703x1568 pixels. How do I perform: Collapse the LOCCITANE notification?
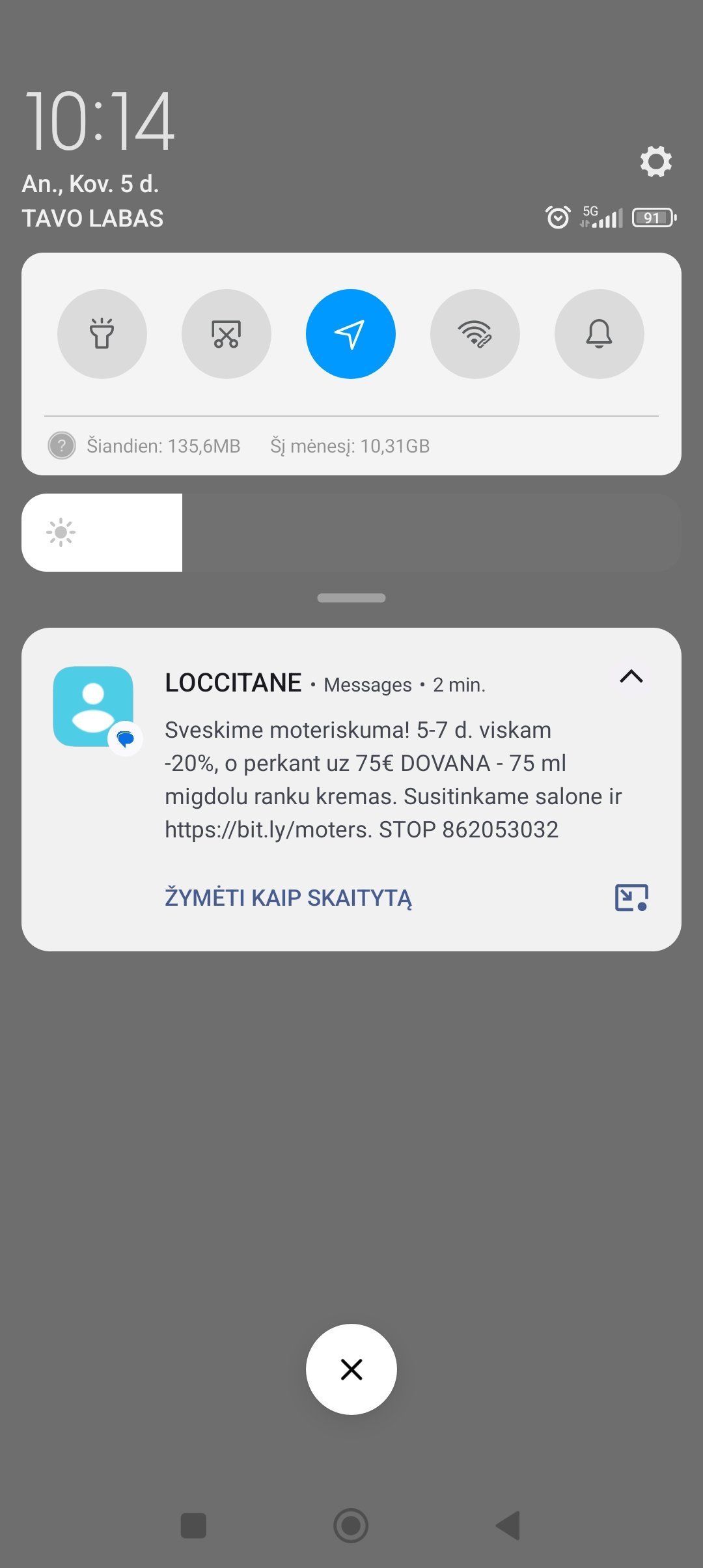pyautogui.click(x=631, y=677)
